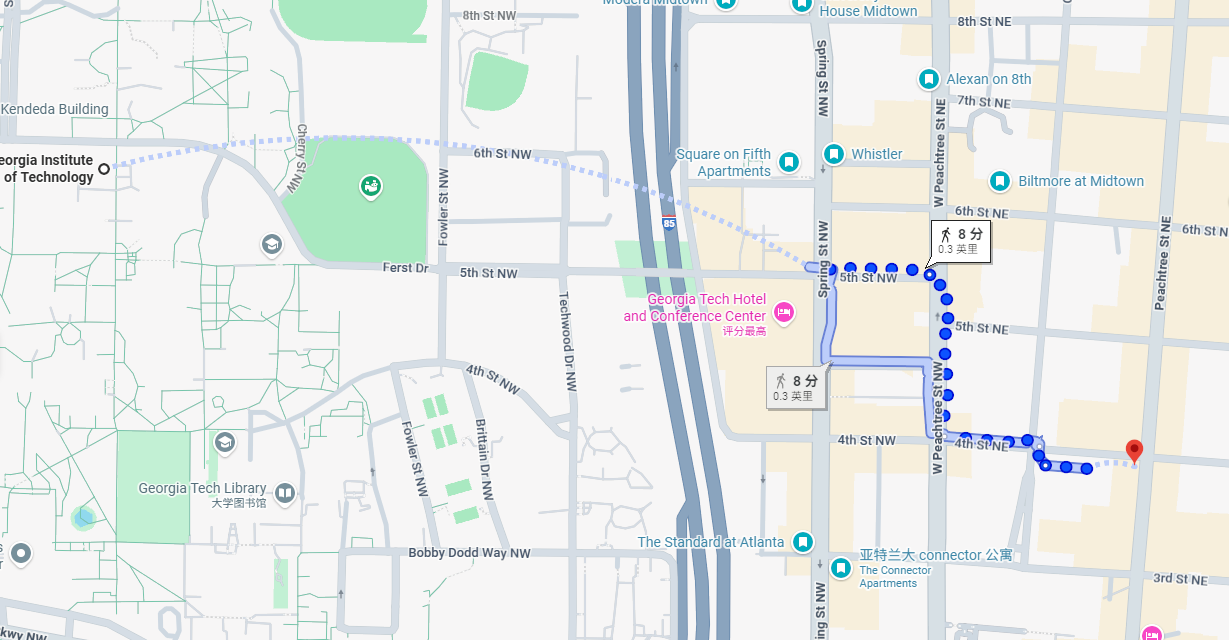
Task: View Georgia Tech Hotel and Conference Center
Action: point(785,313)
